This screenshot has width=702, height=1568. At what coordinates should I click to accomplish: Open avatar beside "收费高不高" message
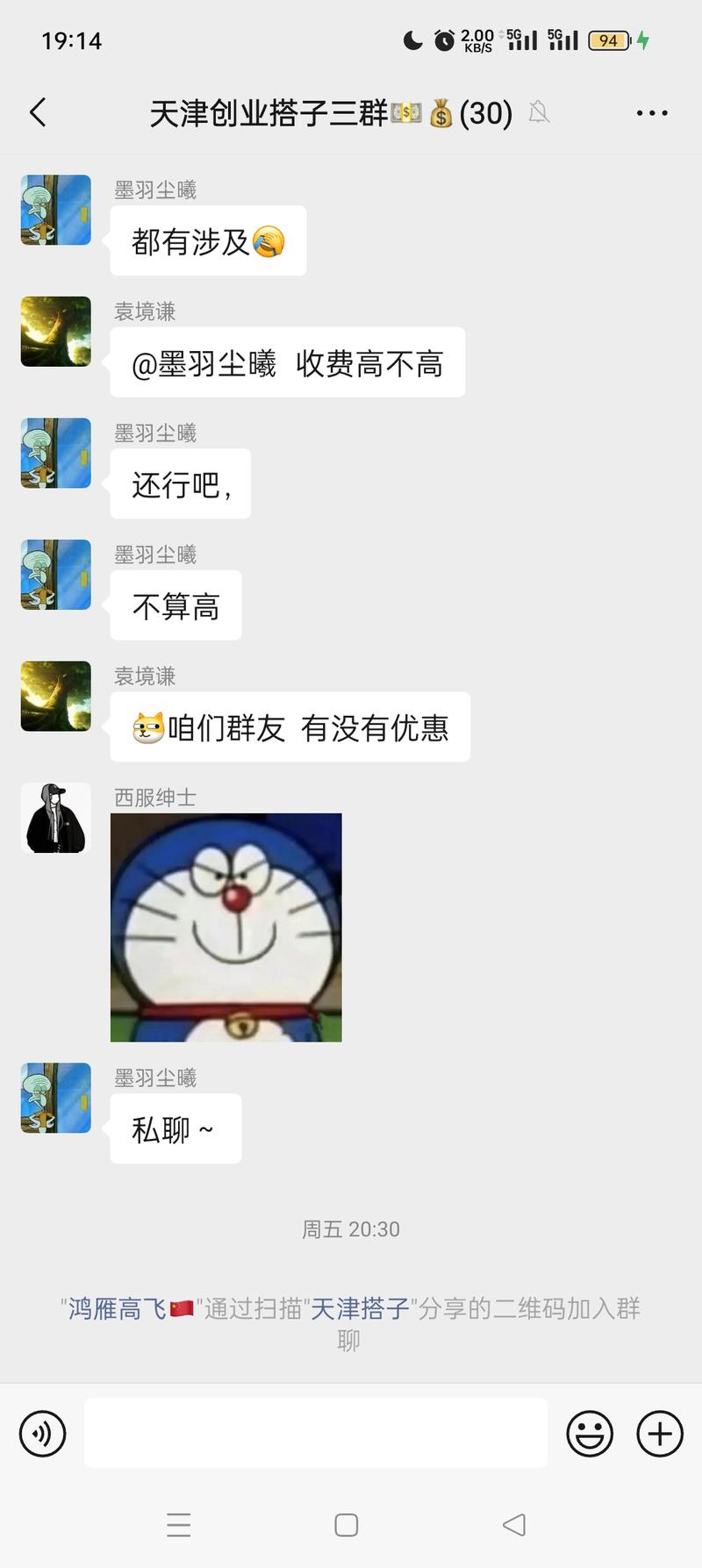tap(56, 332)
